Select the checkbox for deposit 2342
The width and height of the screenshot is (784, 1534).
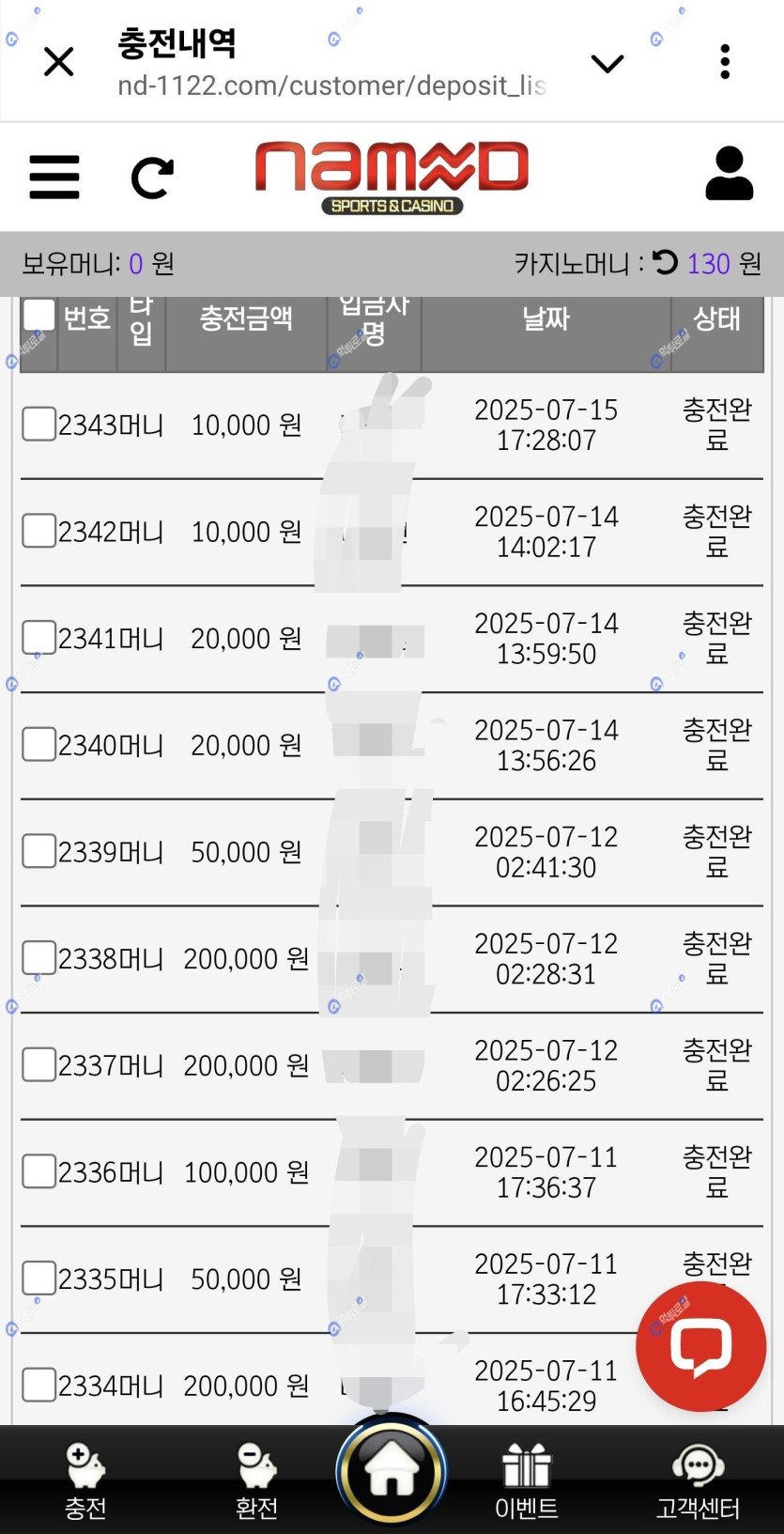[x=38, y=531]
